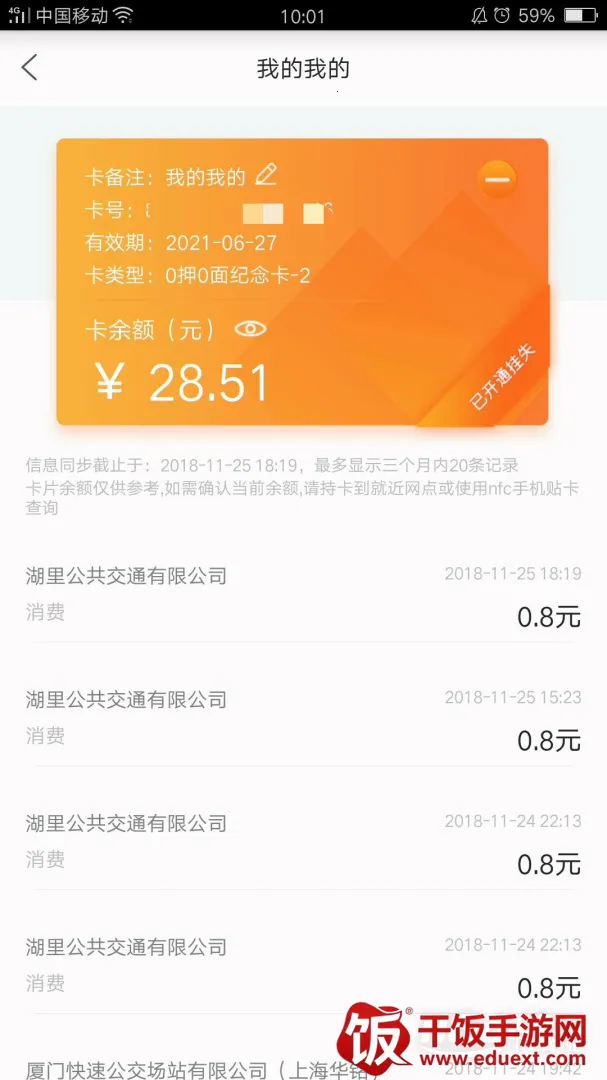The width and height of the screenshot is (607, 1080).
Task: Edit the 卡备注 card note
Action: point(265,175)
